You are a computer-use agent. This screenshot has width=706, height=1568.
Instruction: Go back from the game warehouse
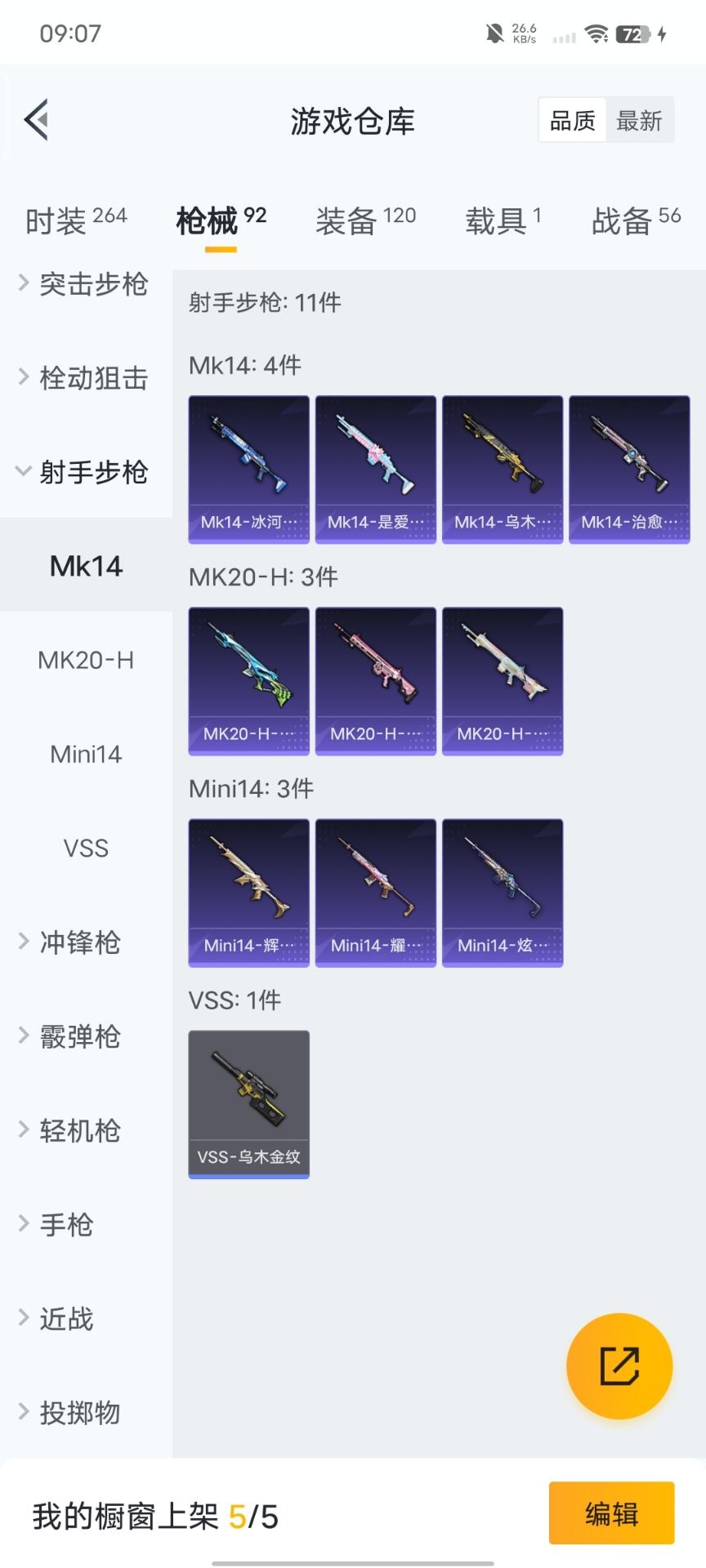point(37,120)
